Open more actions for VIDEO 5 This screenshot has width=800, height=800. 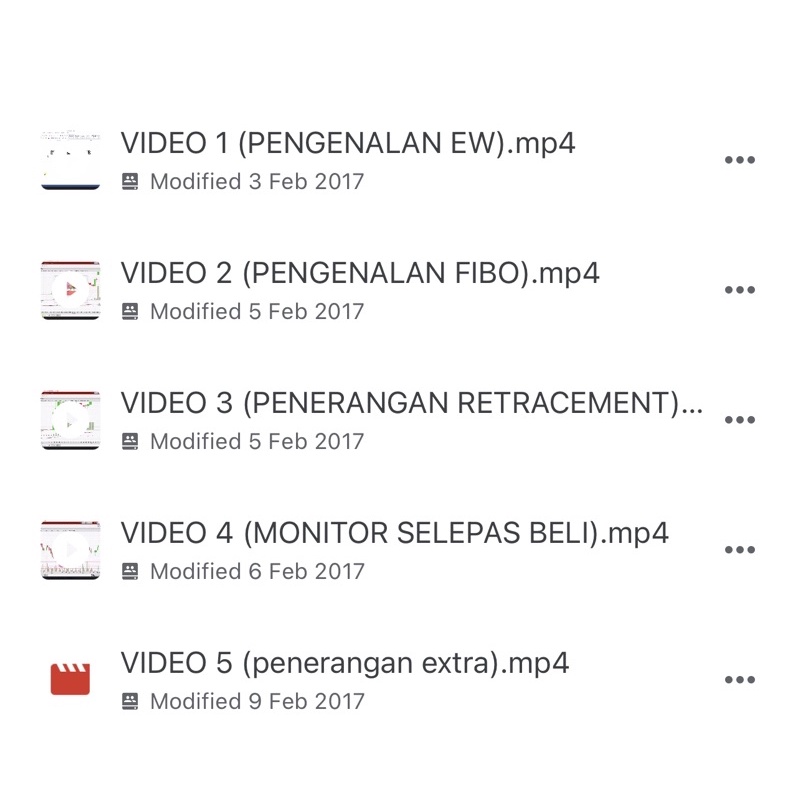[739, 680]
